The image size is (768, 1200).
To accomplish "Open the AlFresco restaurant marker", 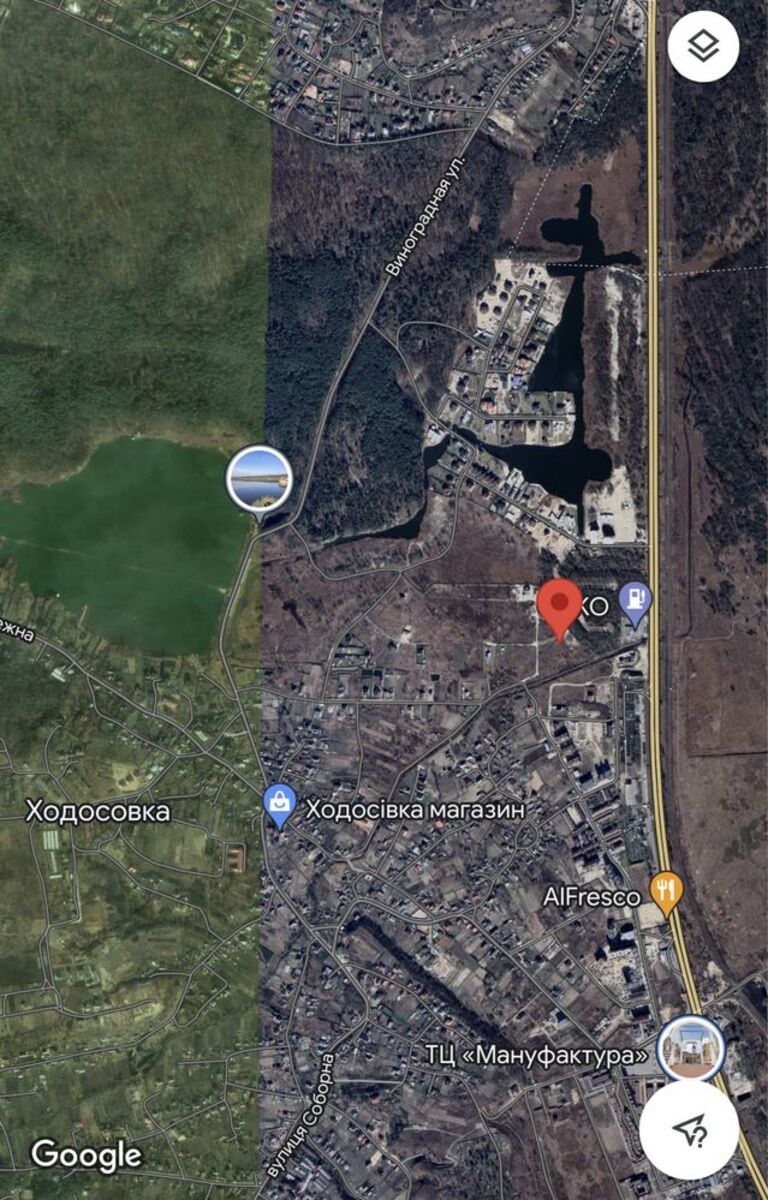I will click(x=666, y=893).
